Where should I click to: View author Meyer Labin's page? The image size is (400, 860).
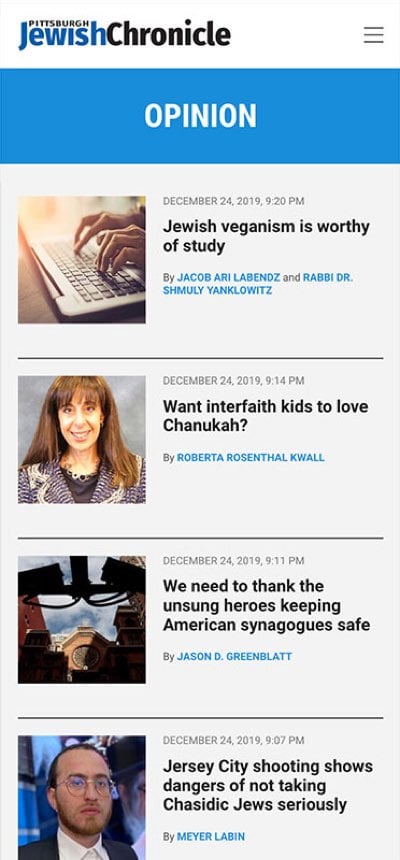click(211, 837)
